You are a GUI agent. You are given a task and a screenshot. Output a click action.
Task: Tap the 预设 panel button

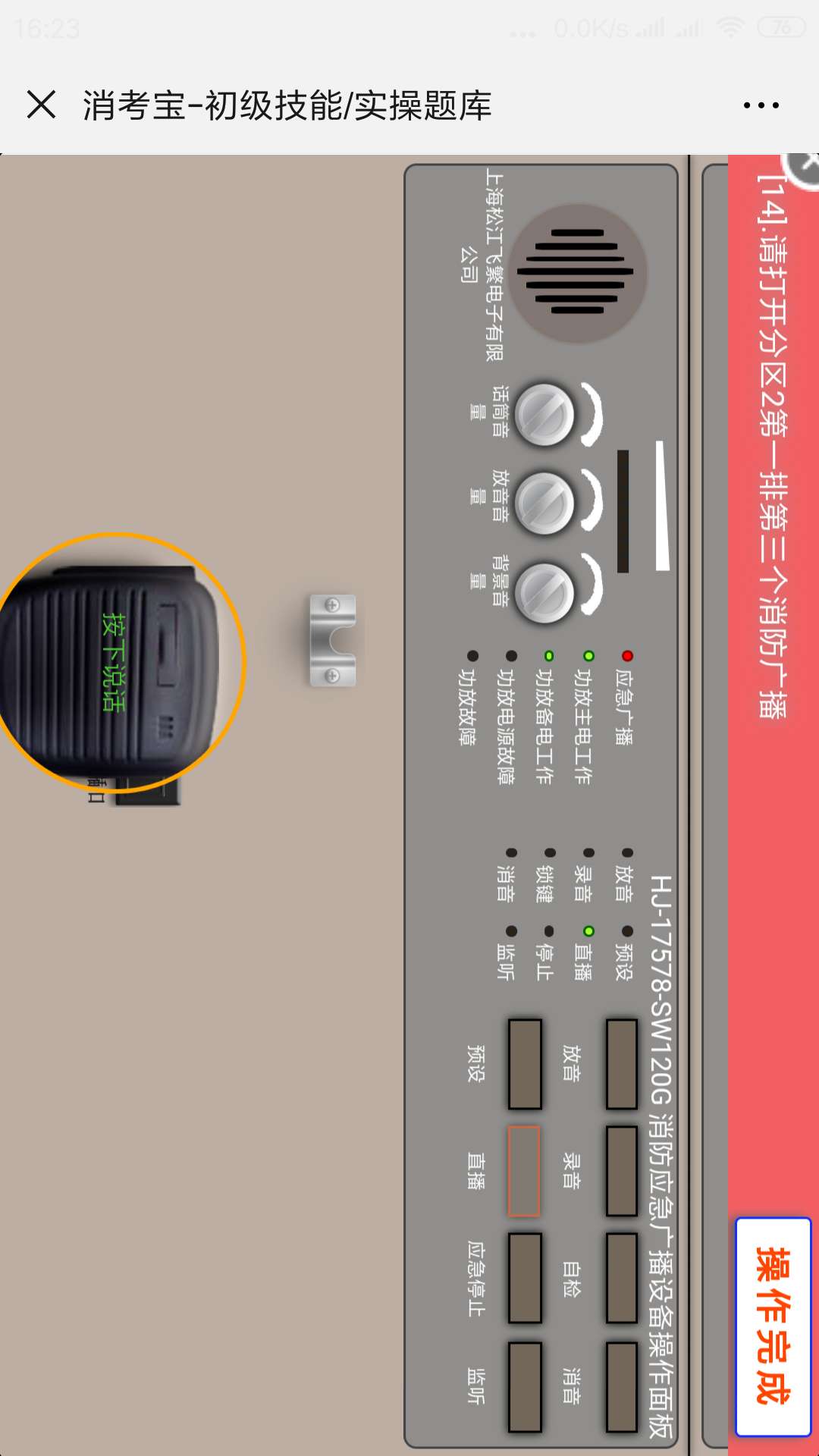pyautogui.click(x=525, y=1064)
